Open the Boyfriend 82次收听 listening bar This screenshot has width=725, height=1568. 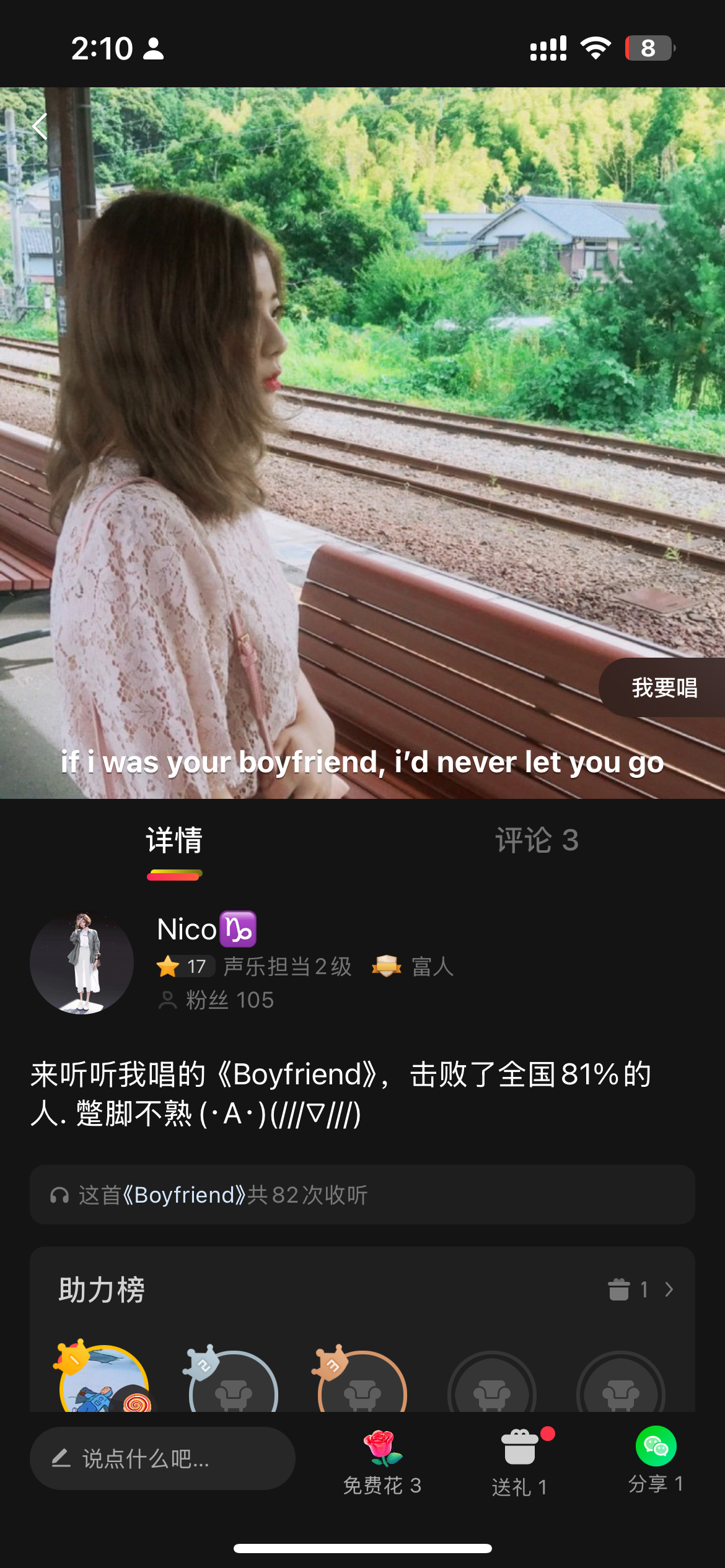click(362, 1195)
